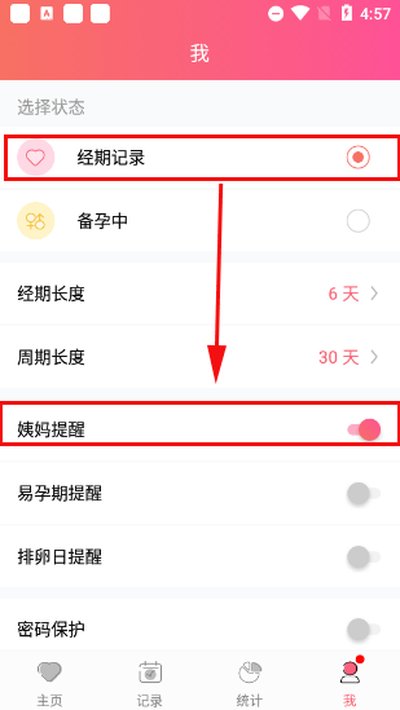Enable the 易孕期提醒 switch
Viewport: 400px width, 710px height.
364,493
